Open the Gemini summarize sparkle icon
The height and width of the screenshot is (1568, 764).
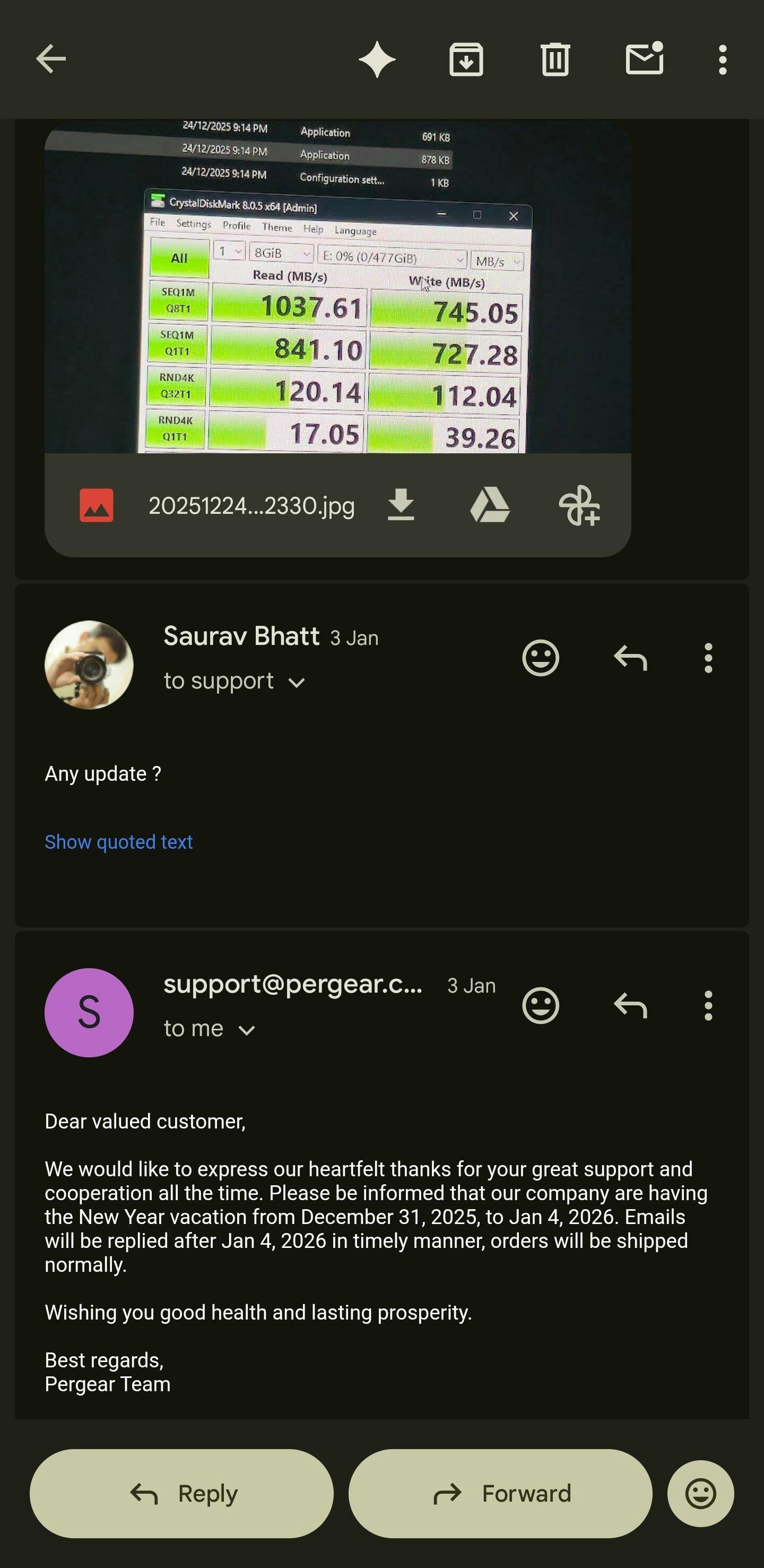click(377, 59)
